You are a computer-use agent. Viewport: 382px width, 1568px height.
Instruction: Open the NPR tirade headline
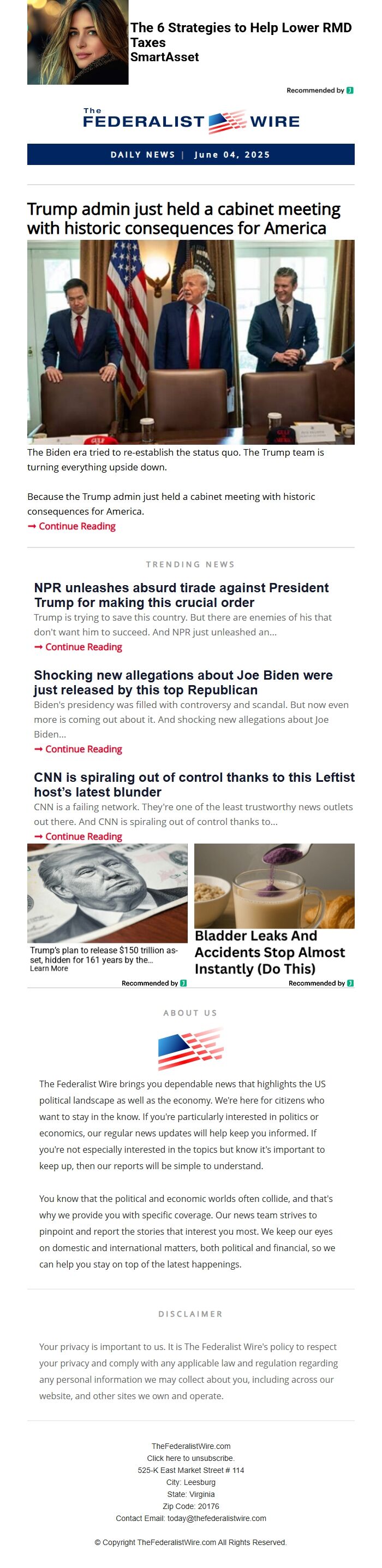pyautogui.click(x=181, y=595)
